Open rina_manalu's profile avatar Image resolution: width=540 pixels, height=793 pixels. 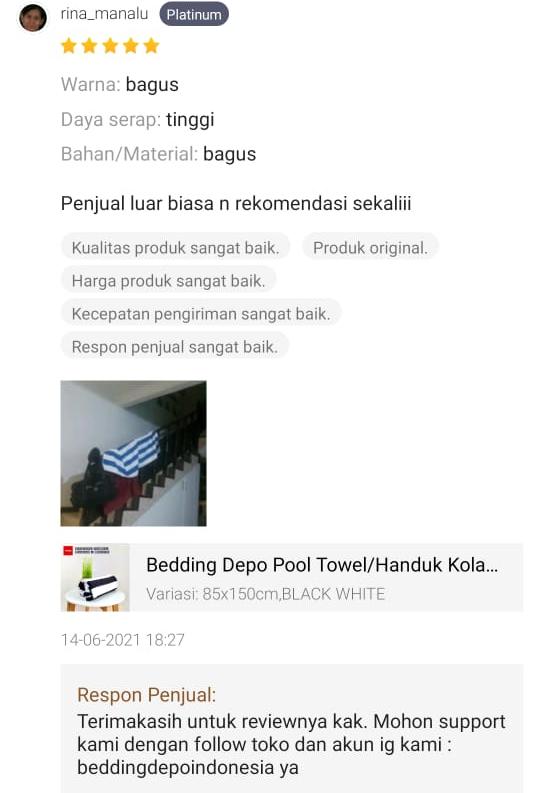33,18
